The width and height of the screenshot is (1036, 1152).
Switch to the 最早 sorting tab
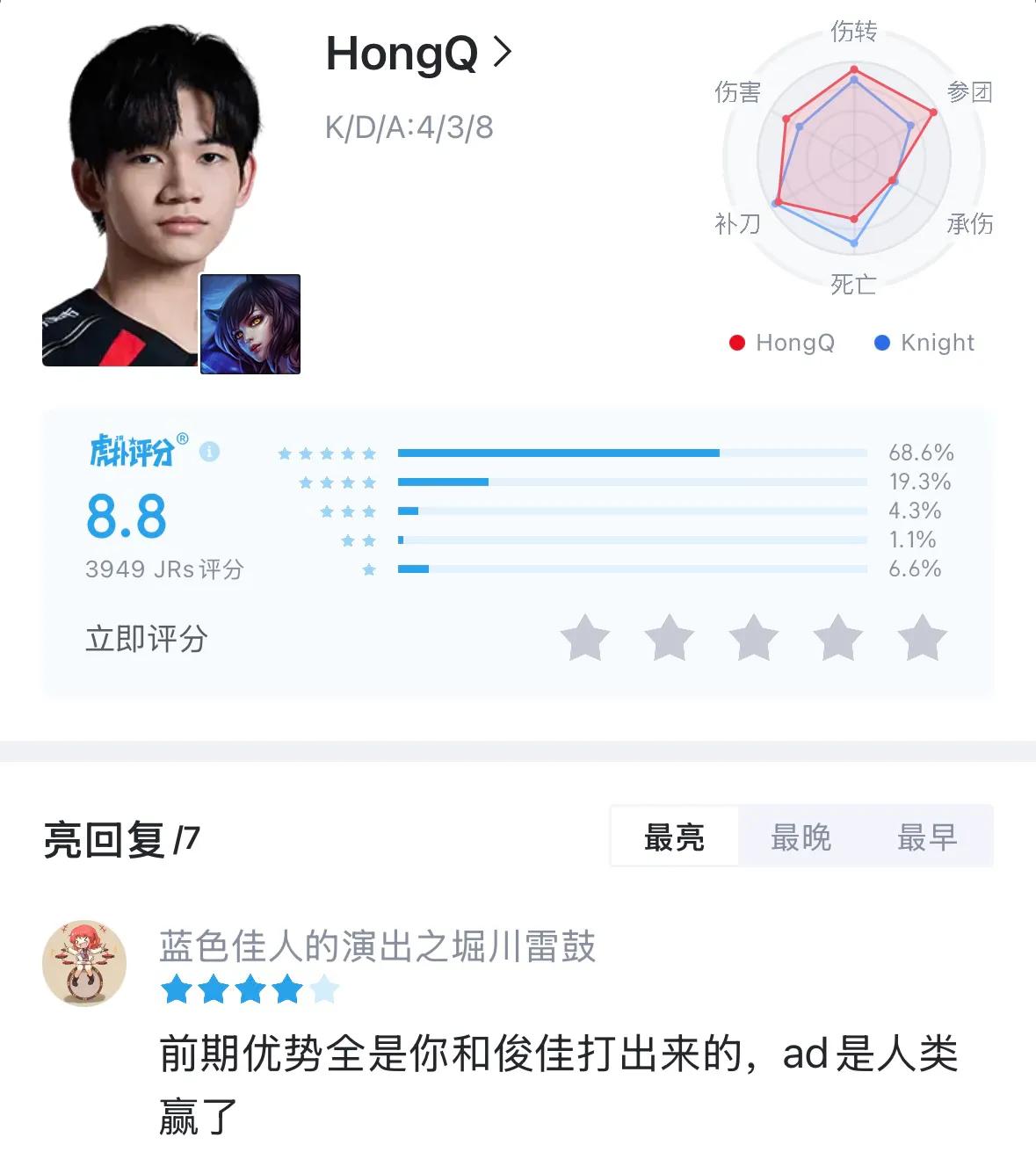click(x=927, y=837)
